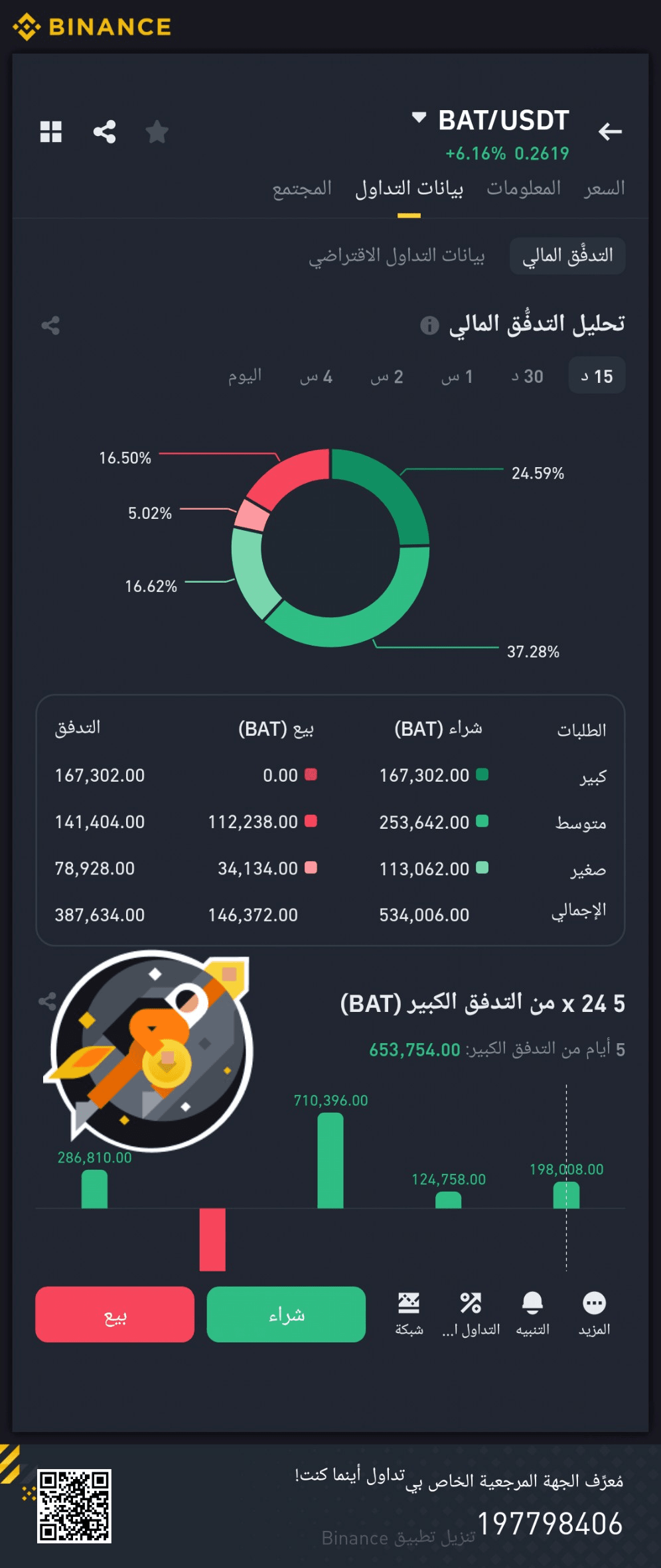This screenshot has width=661, height=1568.
Task: Select the 30 د time range
Action: click(x=528, y=377)
